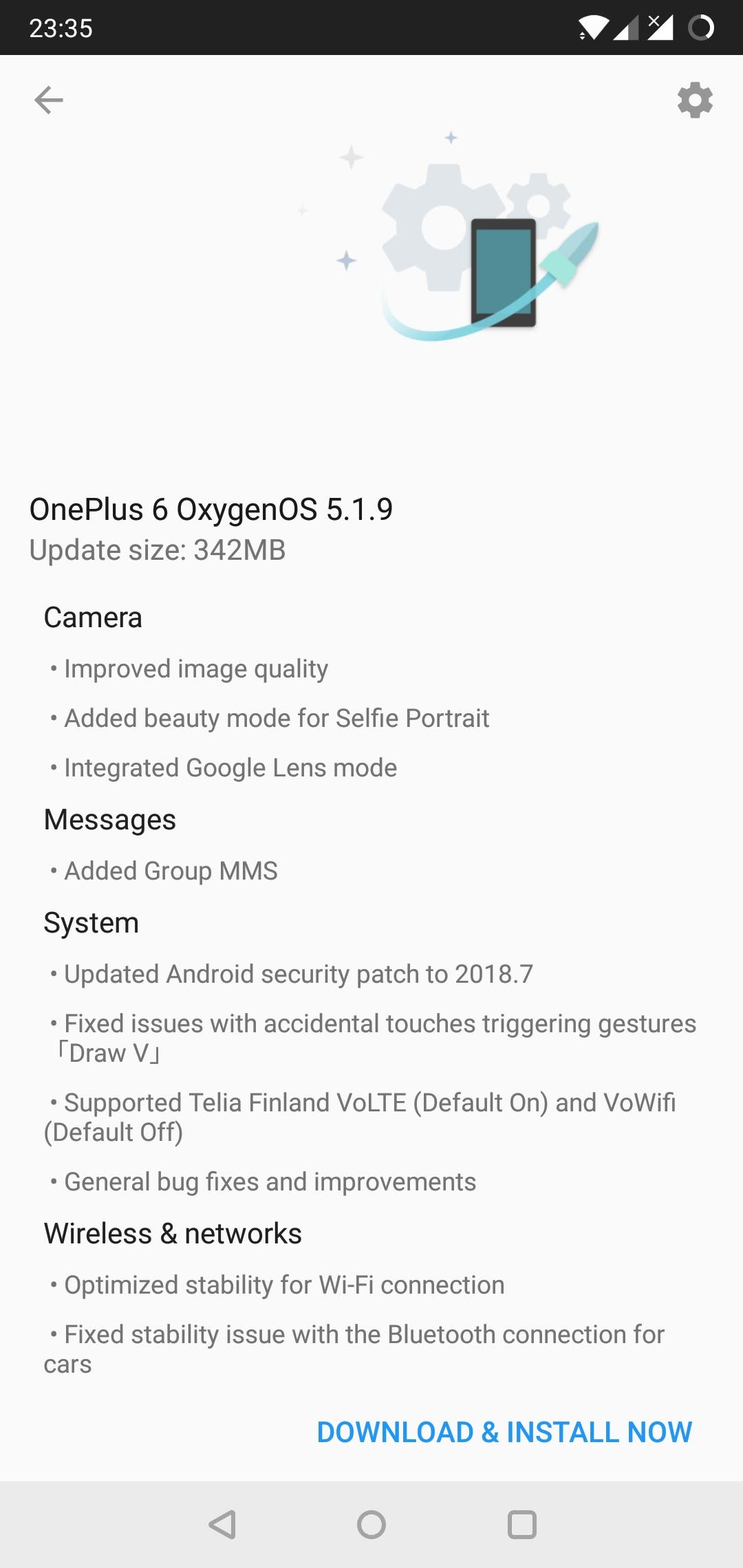Open recent apps from the navigation bar
This screenshot has height=1568, width=743.
pyautogui.click(x=521, y=1525)
